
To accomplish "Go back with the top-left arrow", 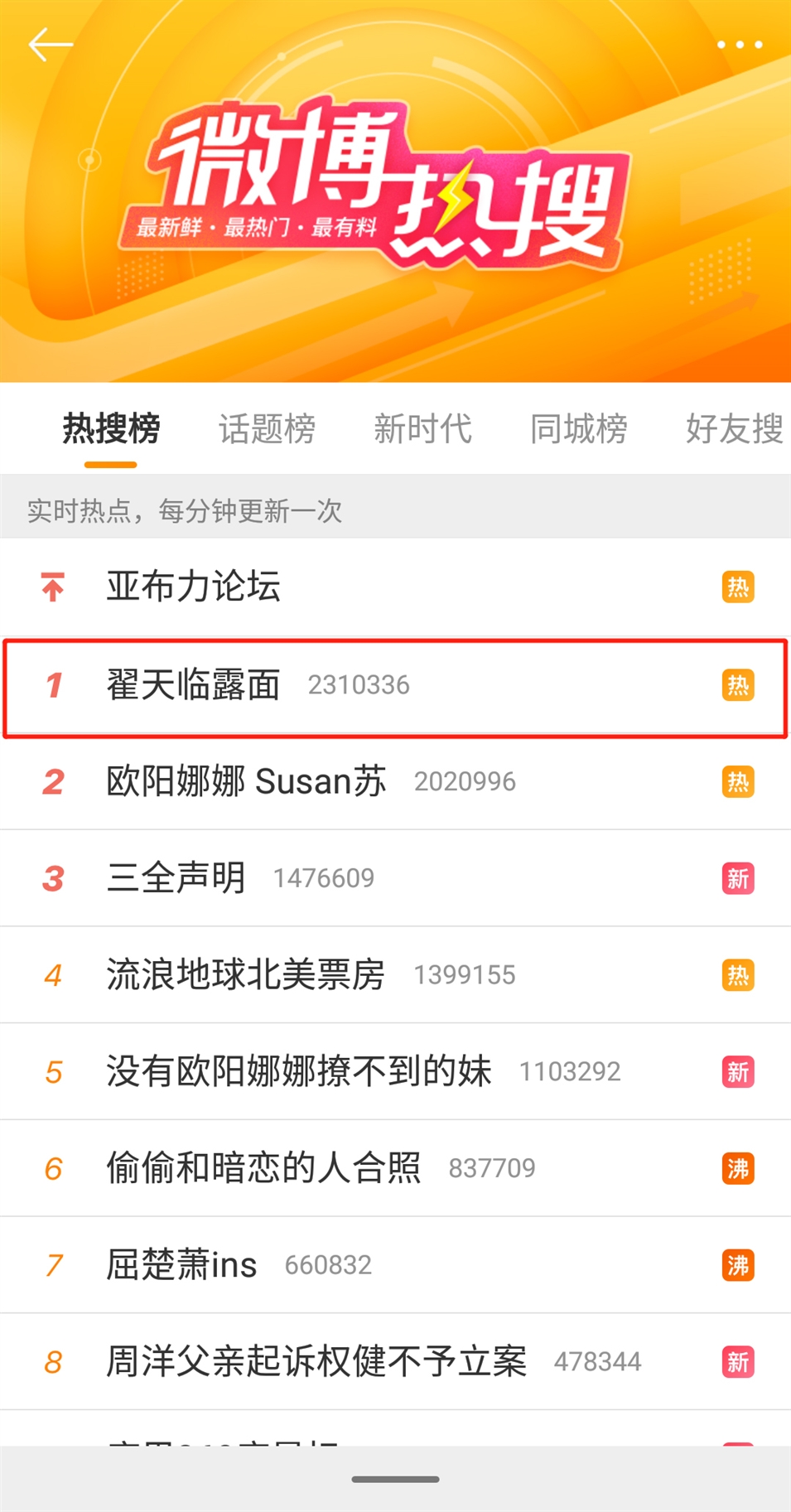I will 51,45.
